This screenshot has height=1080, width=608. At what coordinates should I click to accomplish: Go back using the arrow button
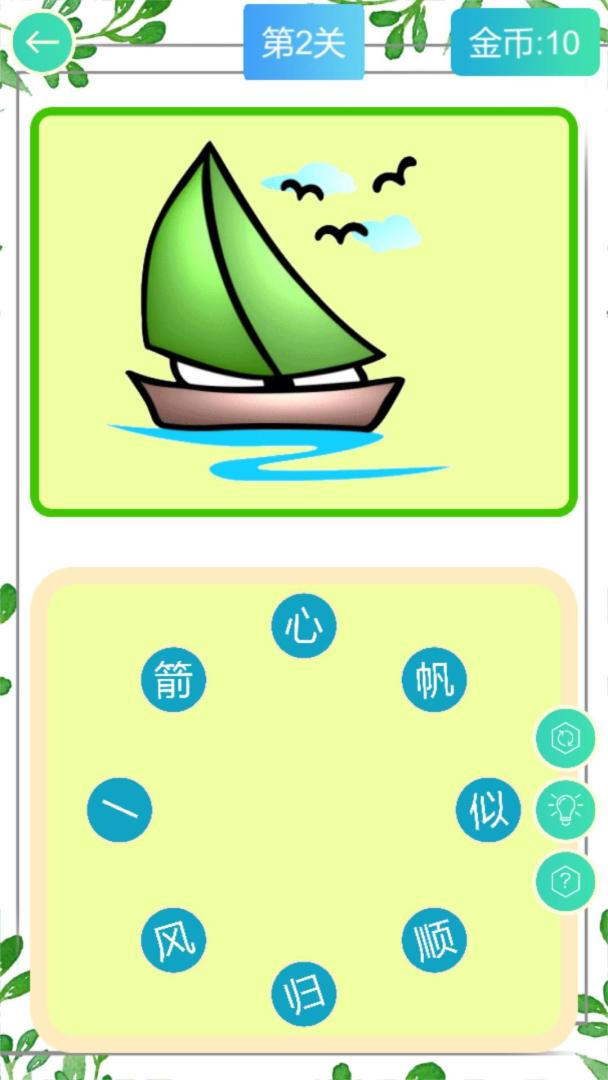coord(43,42)
